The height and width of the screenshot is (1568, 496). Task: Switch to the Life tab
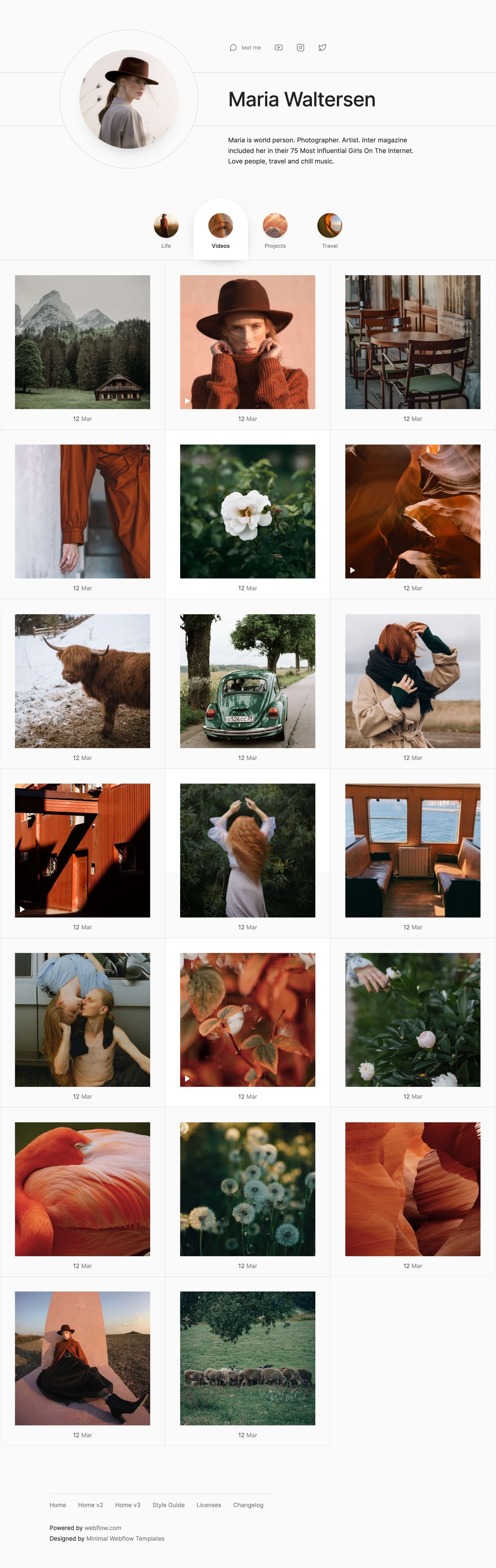tap(166, 231)
